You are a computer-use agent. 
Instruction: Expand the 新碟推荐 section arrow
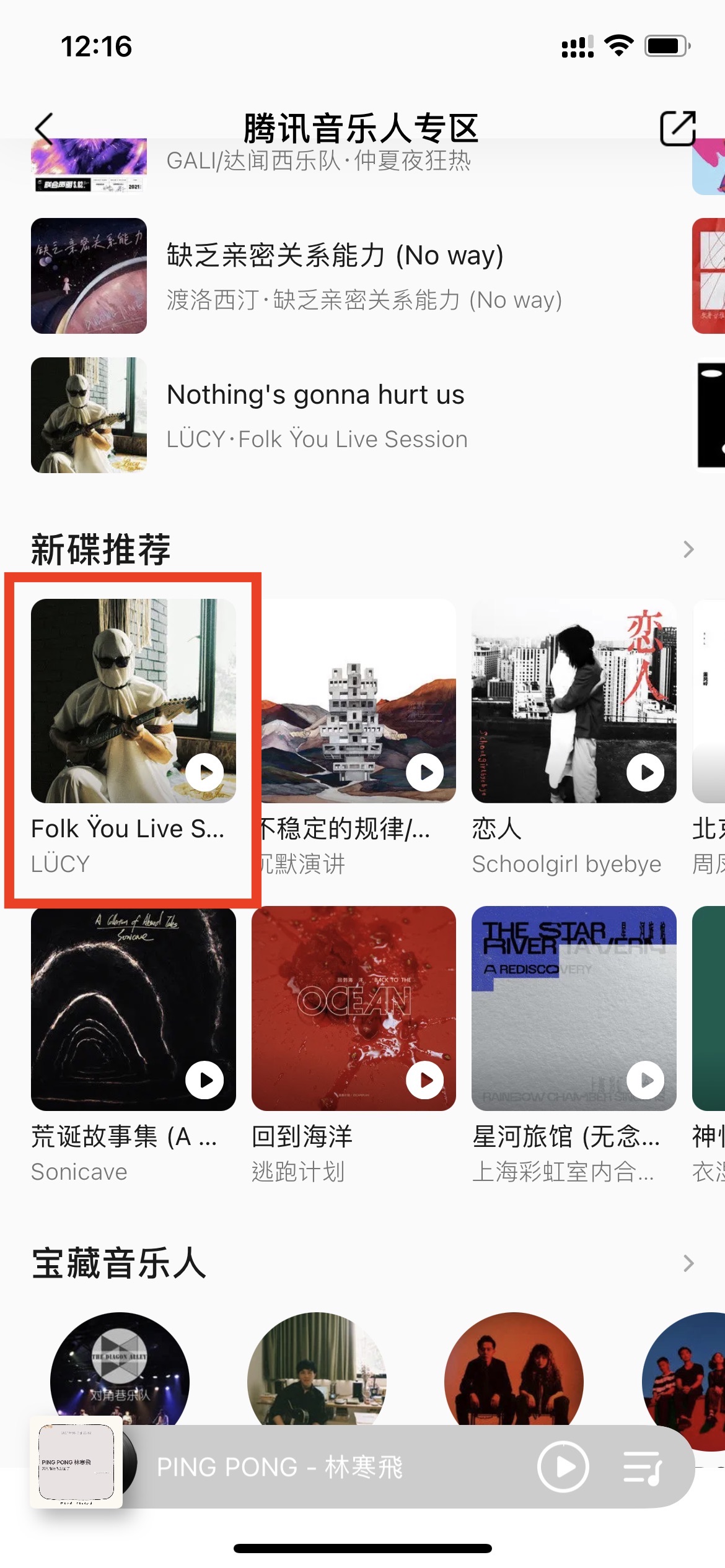(x=688, y=549)
